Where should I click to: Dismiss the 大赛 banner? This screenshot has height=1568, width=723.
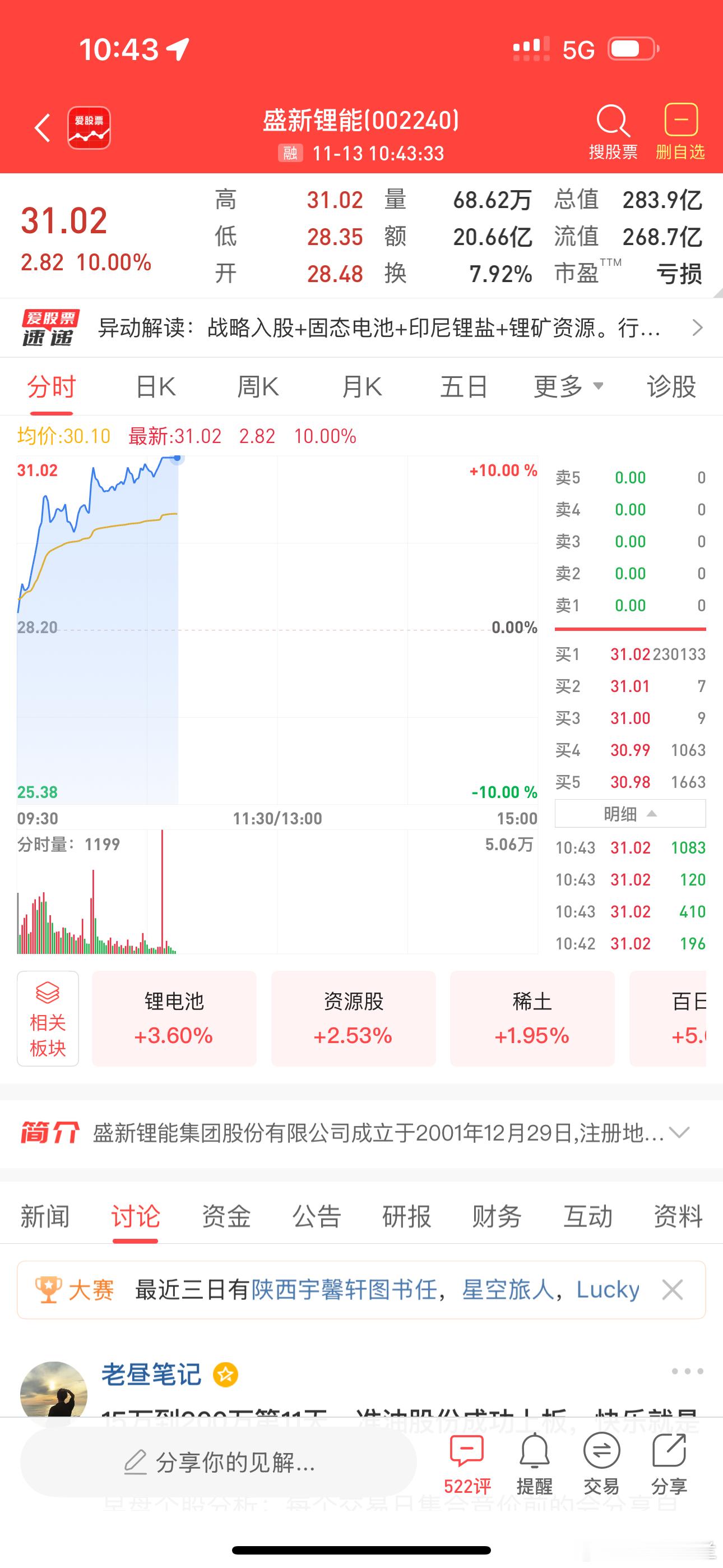point(673,1289)
